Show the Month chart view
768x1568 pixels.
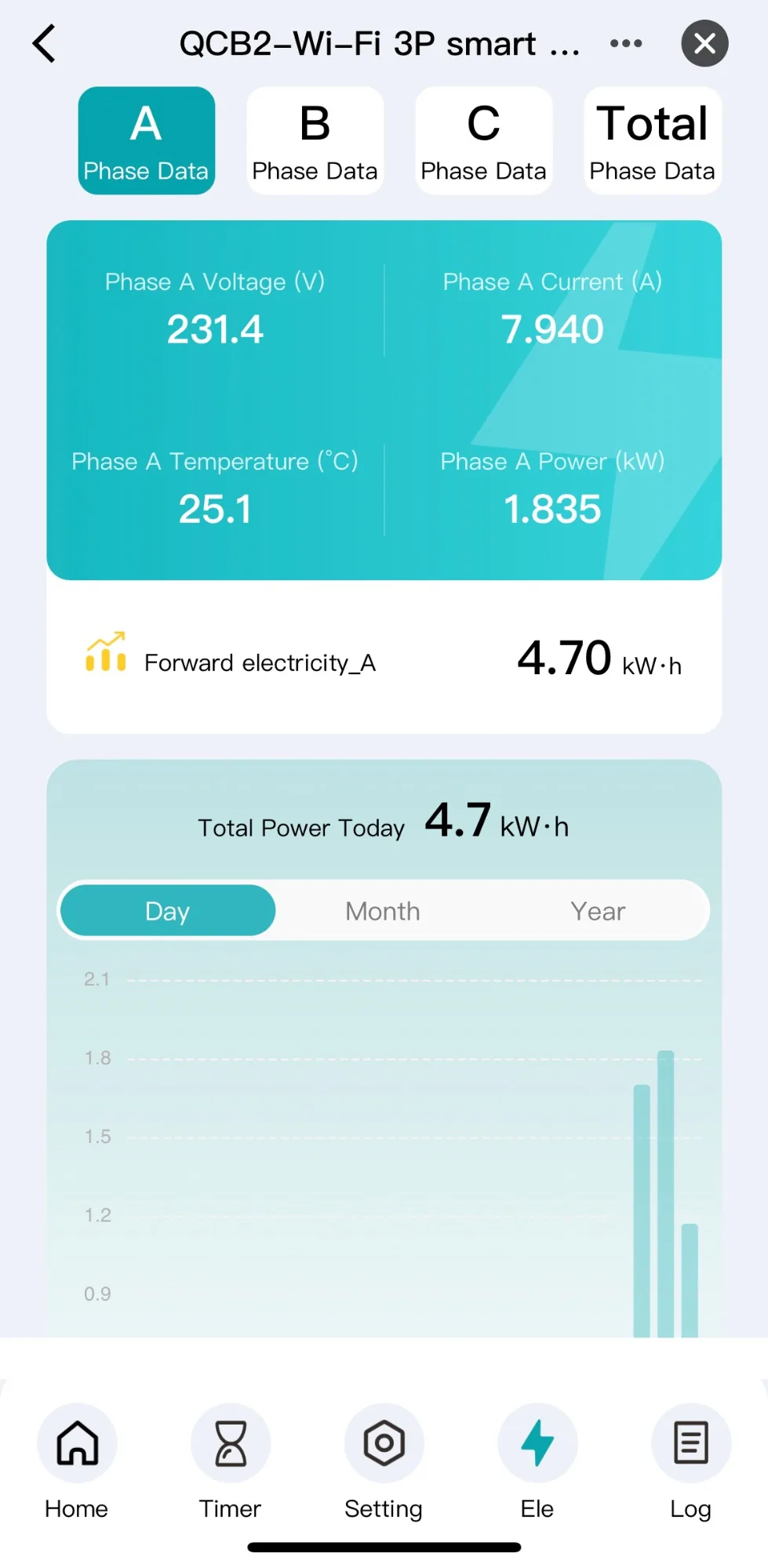click(383, 910)
